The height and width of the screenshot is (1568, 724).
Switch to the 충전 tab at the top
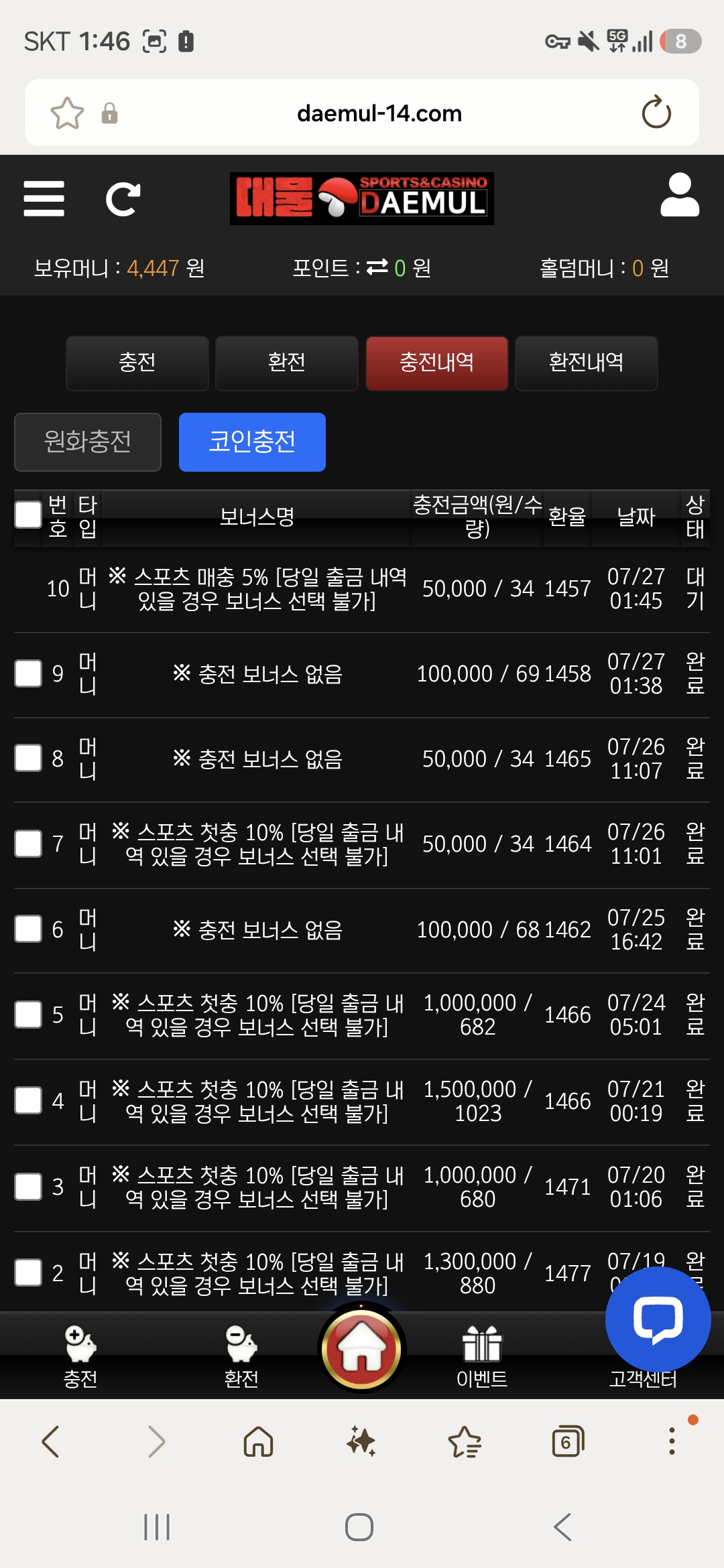[x=137, y=363]
